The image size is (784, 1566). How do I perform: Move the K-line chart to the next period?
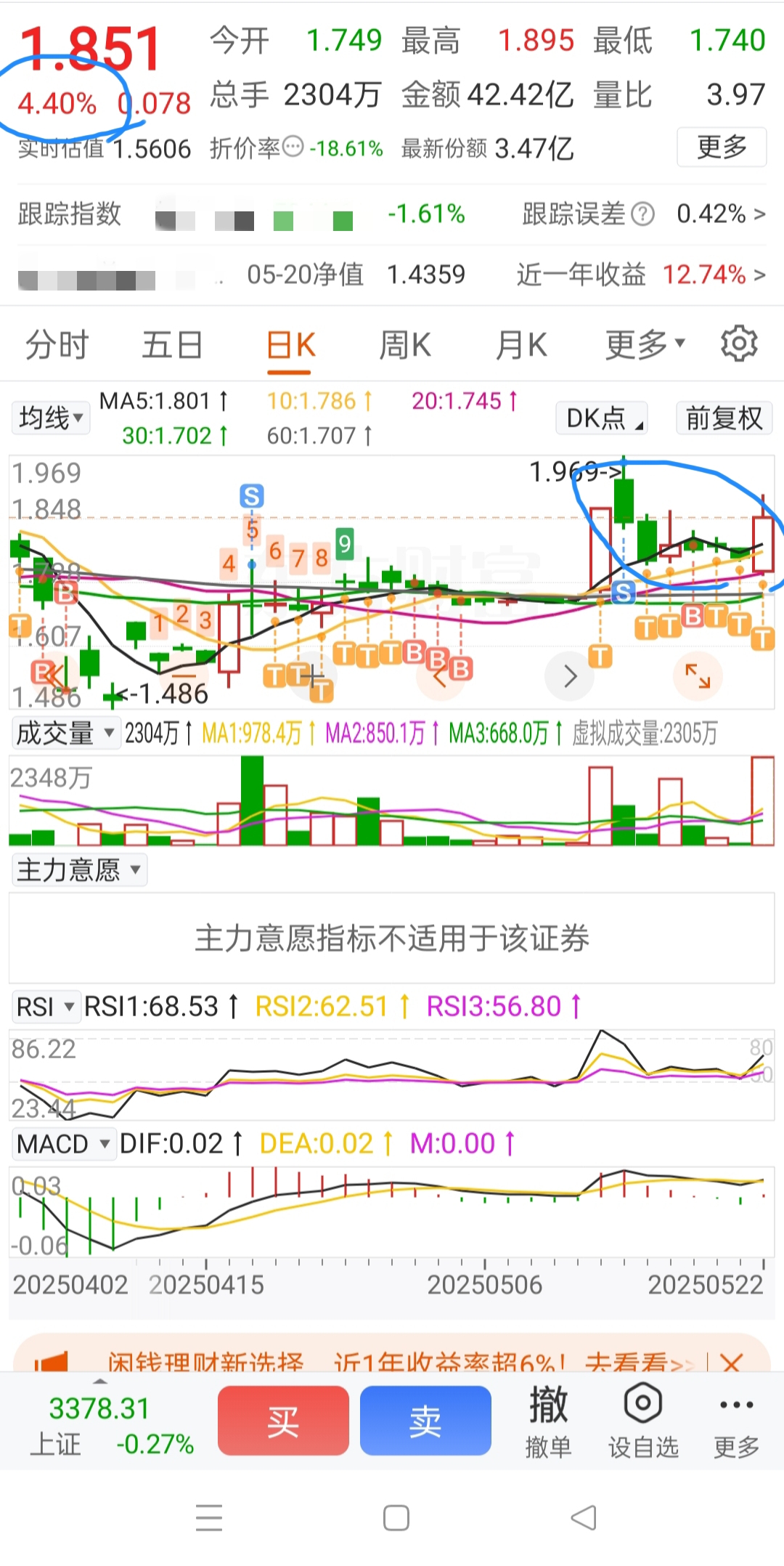pyautogui.click(x=570, y=676)
